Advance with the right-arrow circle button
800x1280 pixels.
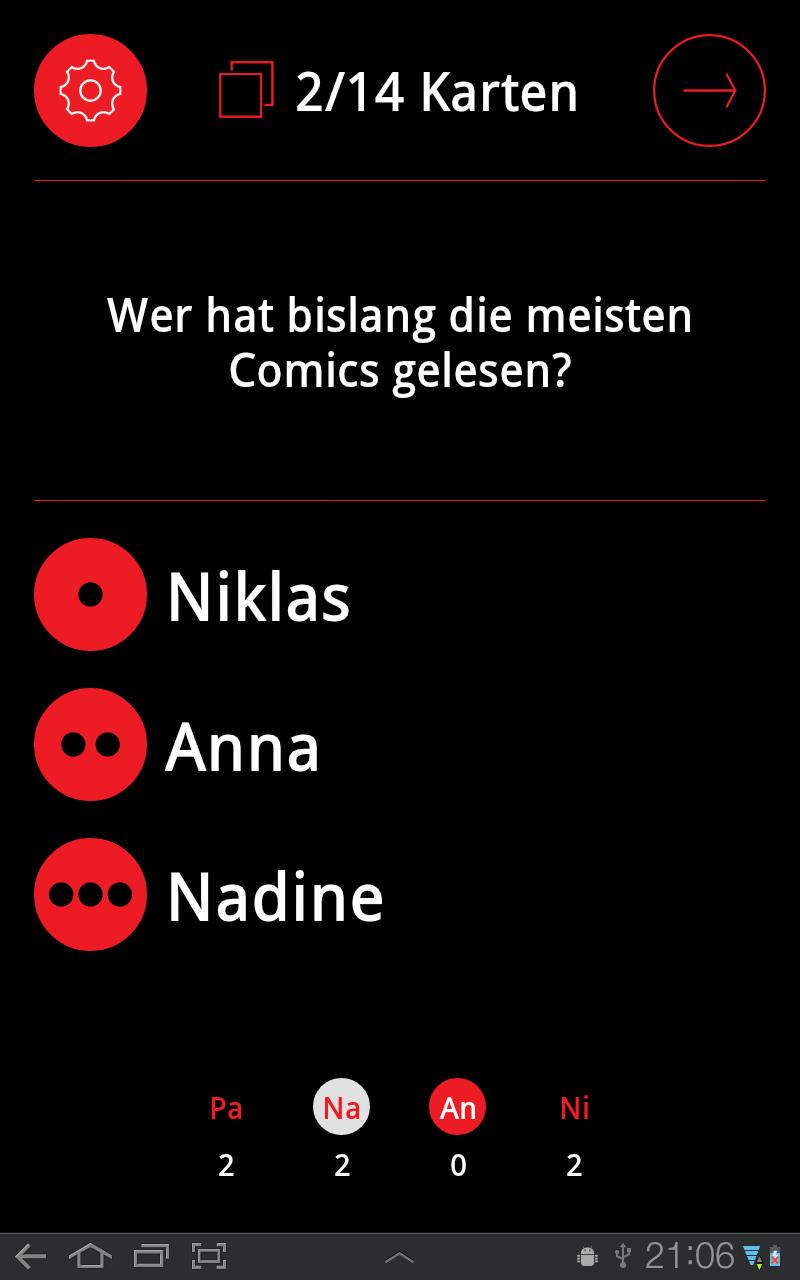[x=708, y=90]
